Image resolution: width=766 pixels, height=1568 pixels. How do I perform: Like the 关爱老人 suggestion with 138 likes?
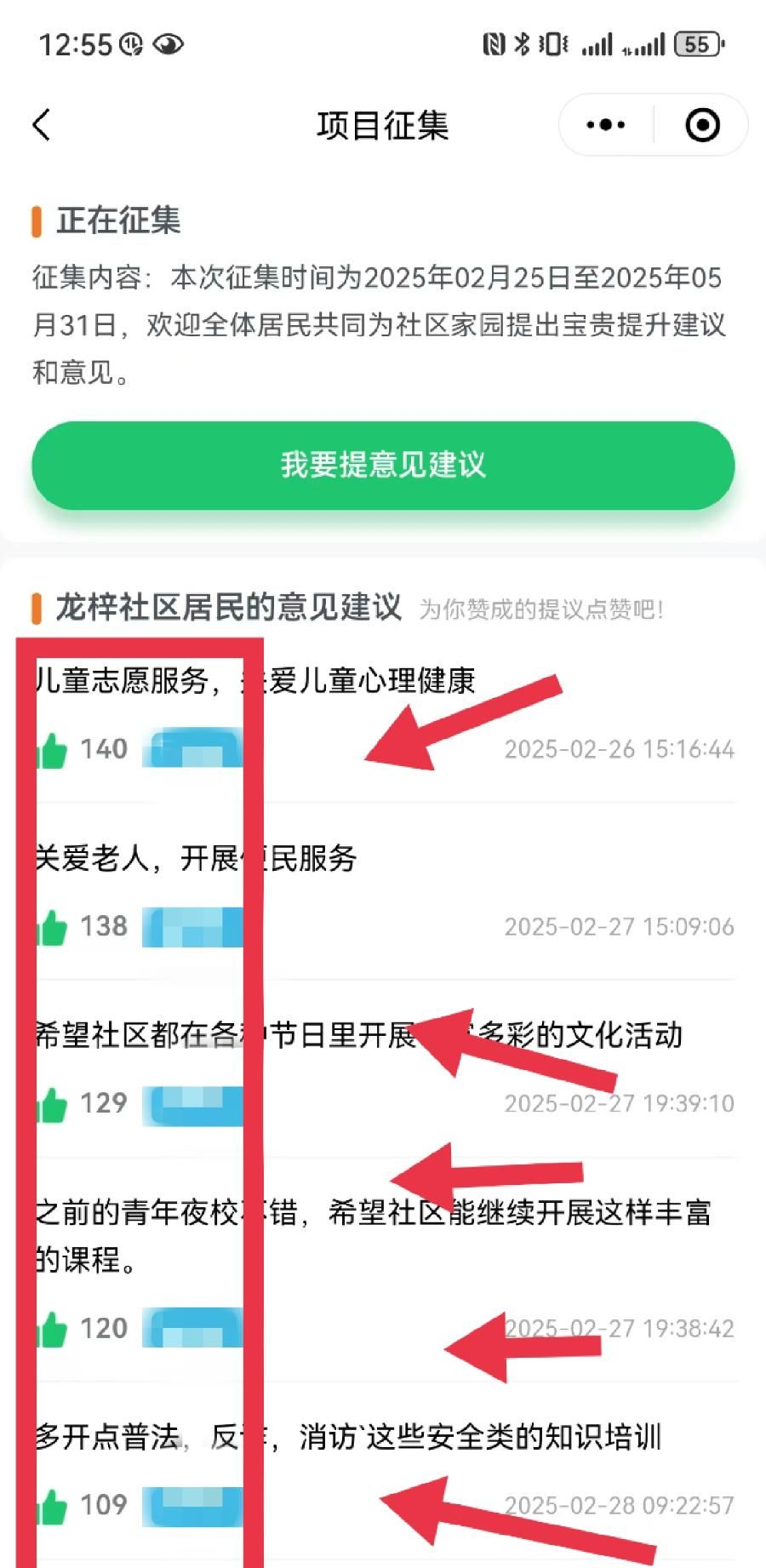(x=53, y=927)
